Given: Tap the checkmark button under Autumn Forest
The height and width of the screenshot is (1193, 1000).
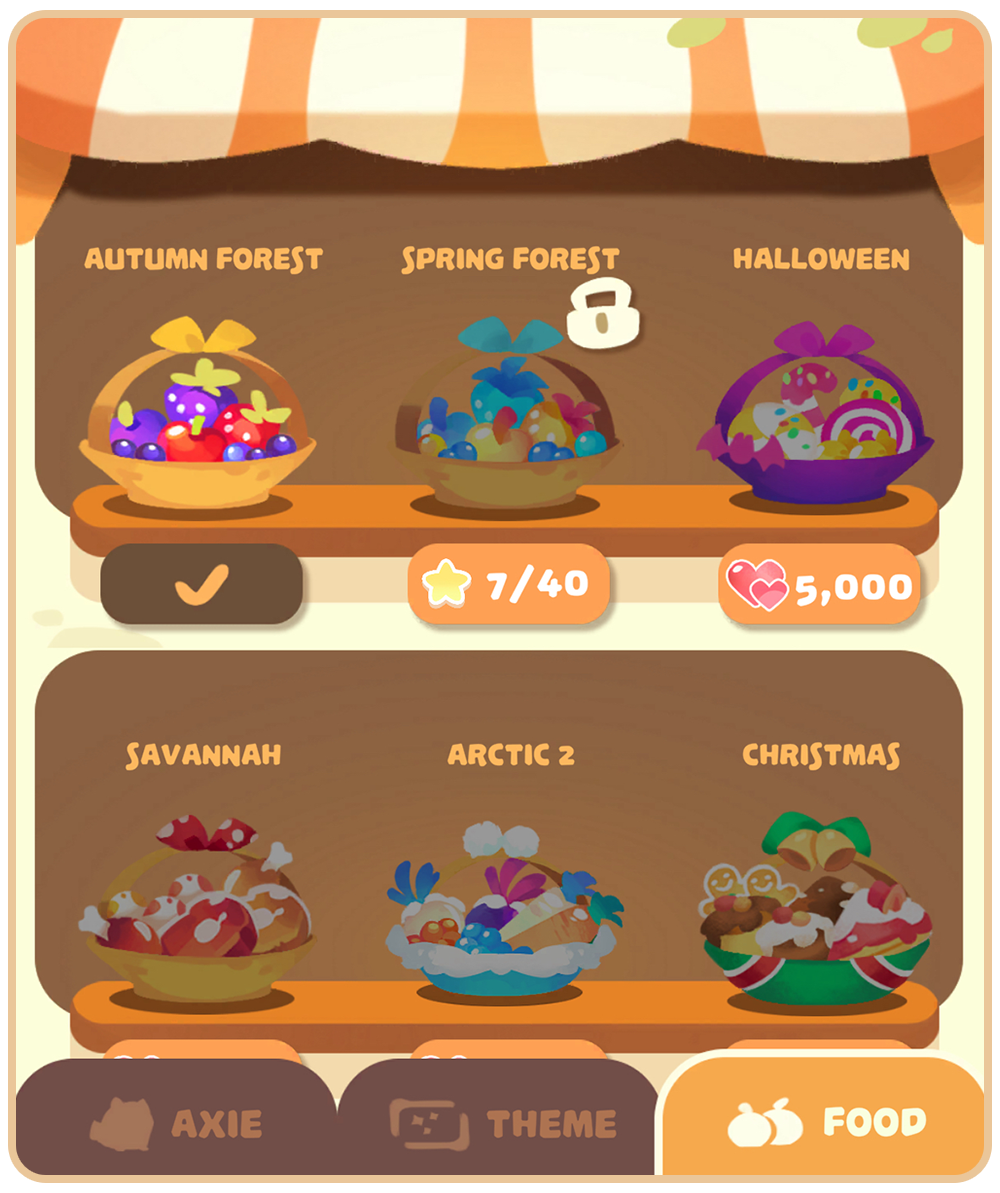Looking at the screenshot, I should [201, 584].
